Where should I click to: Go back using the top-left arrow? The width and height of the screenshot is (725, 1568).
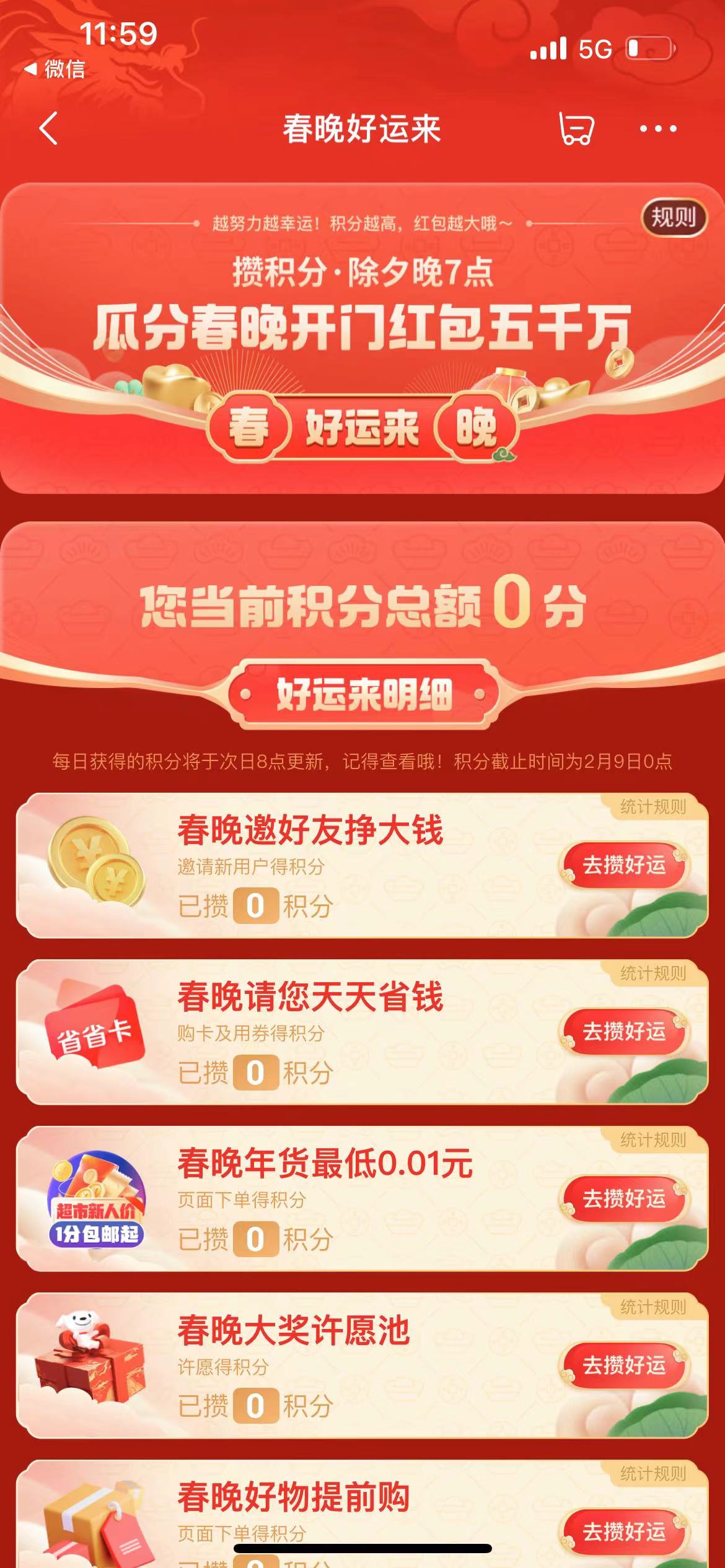(48, 129)
